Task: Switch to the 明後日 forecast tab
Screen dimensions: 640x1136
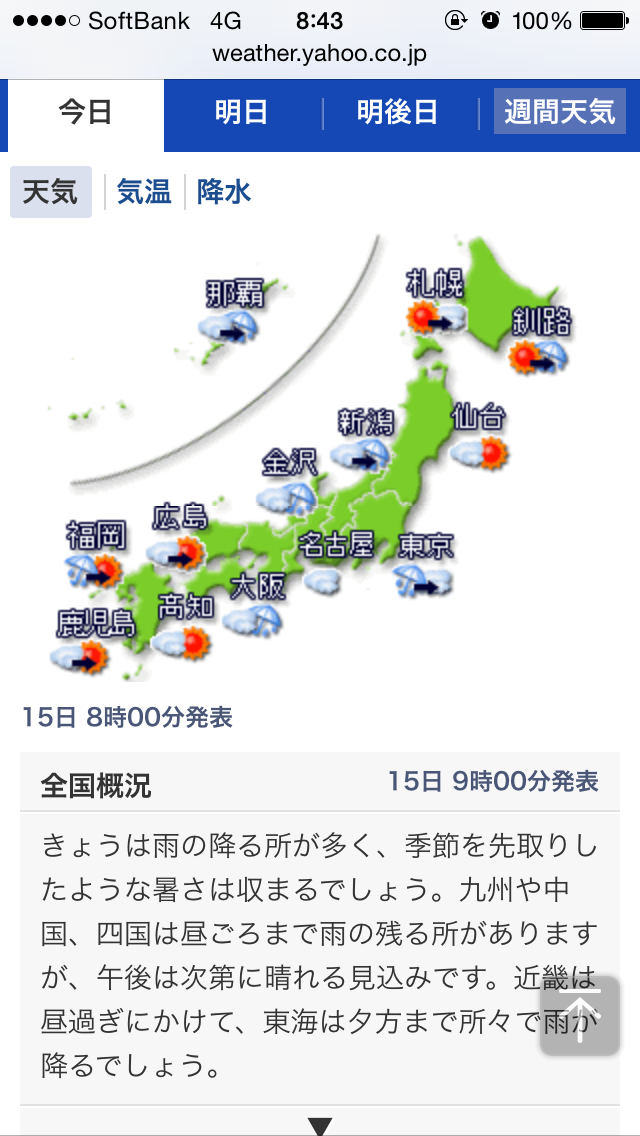Action: pos(397,111)
